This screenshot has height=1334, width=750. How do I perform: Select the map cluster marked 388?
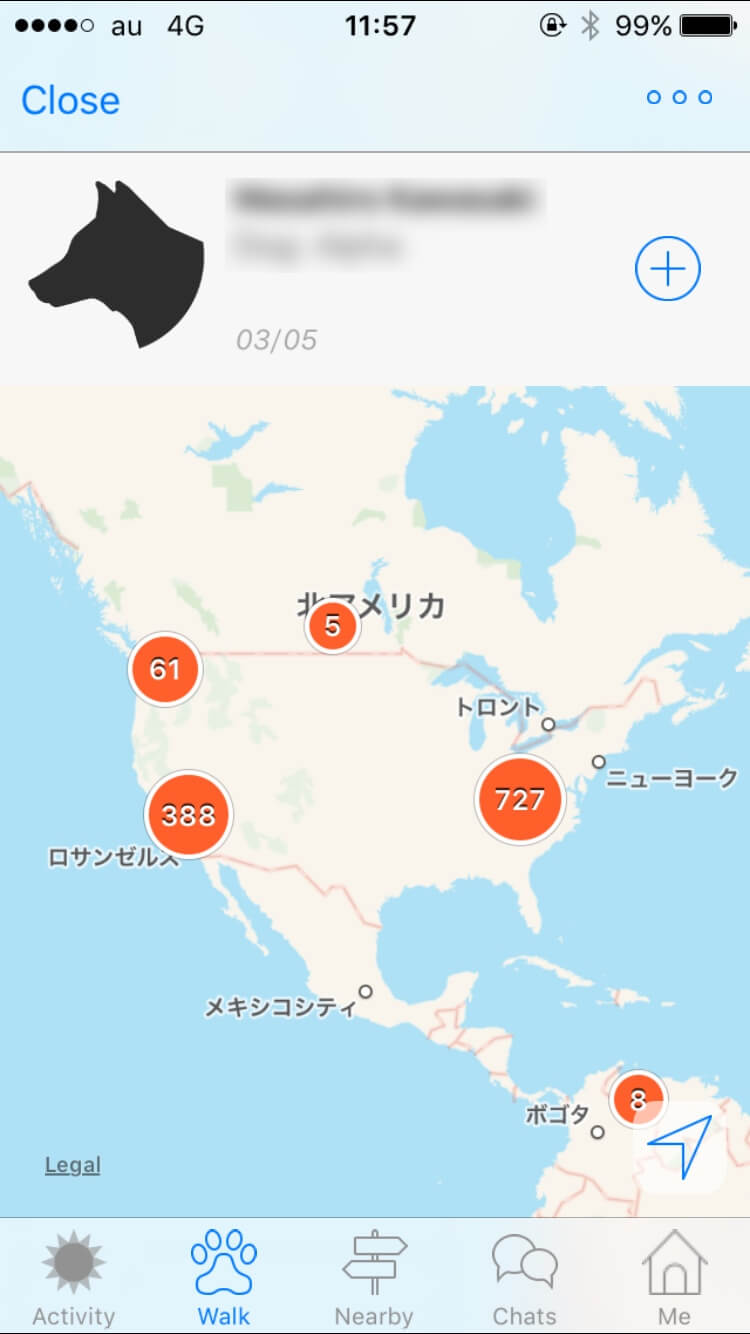(189, 814)
